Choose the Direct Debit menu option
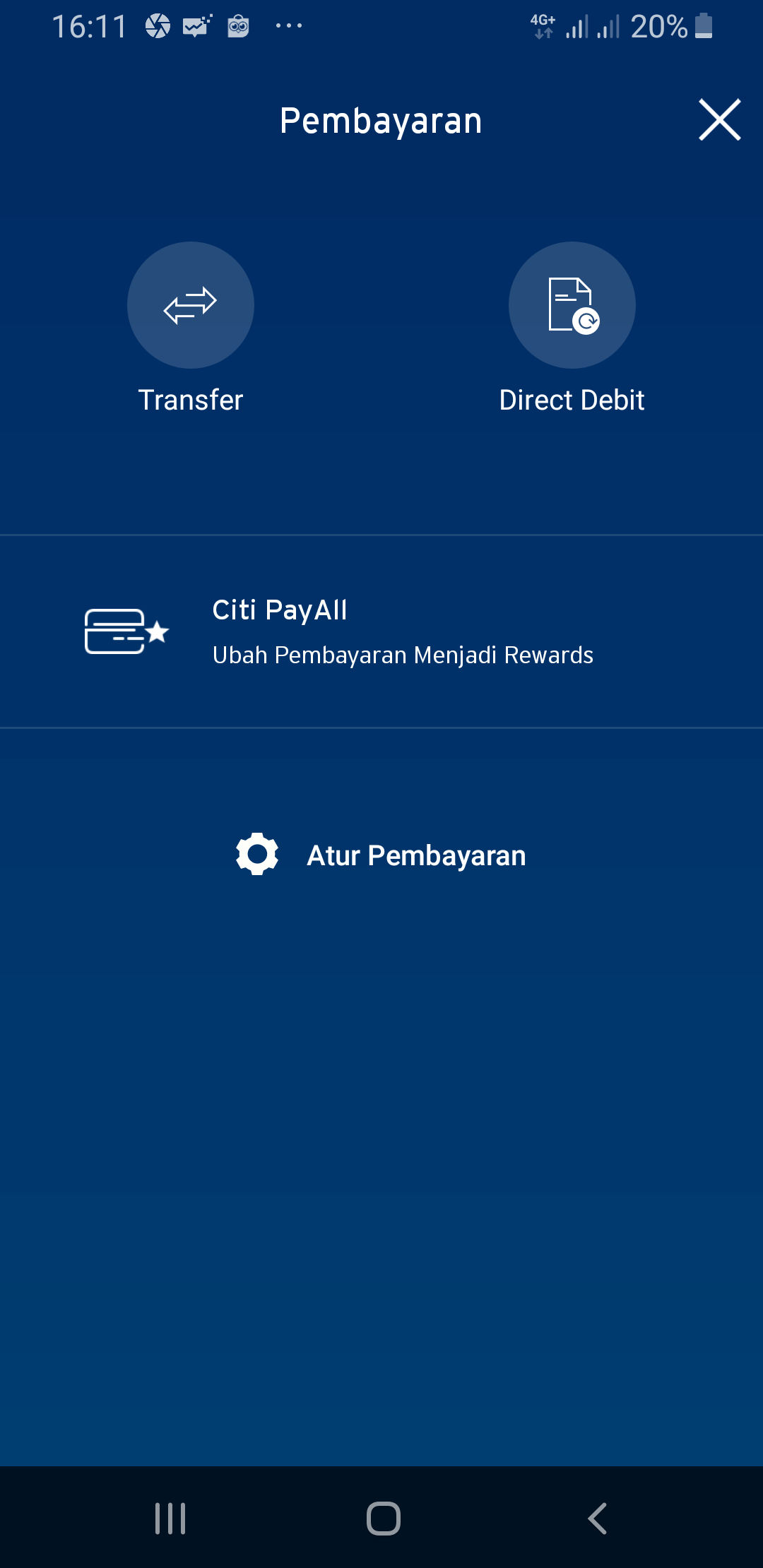The width and height of the screenshot is (763, 1568). (572, 399)
